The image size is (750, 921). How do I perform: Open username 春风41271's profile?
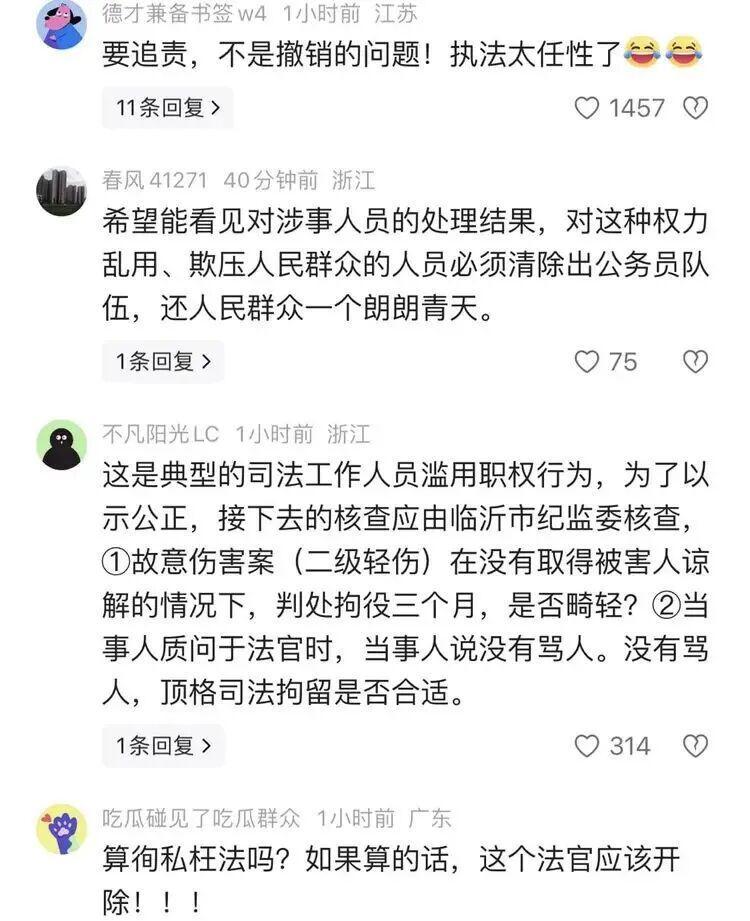pyautogui.click(x=154, y=180)
